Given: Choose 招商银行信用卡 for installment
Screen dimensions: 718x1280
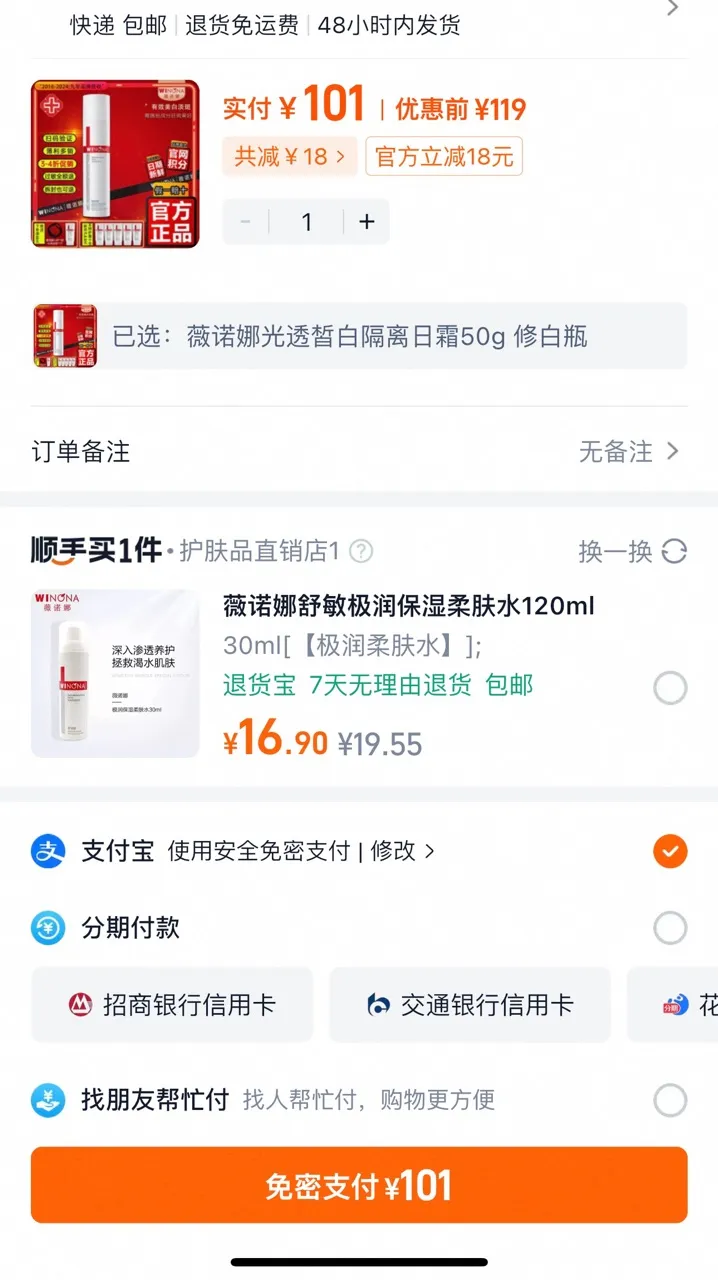Looking at the screenshot, I should click(172, 1005).
